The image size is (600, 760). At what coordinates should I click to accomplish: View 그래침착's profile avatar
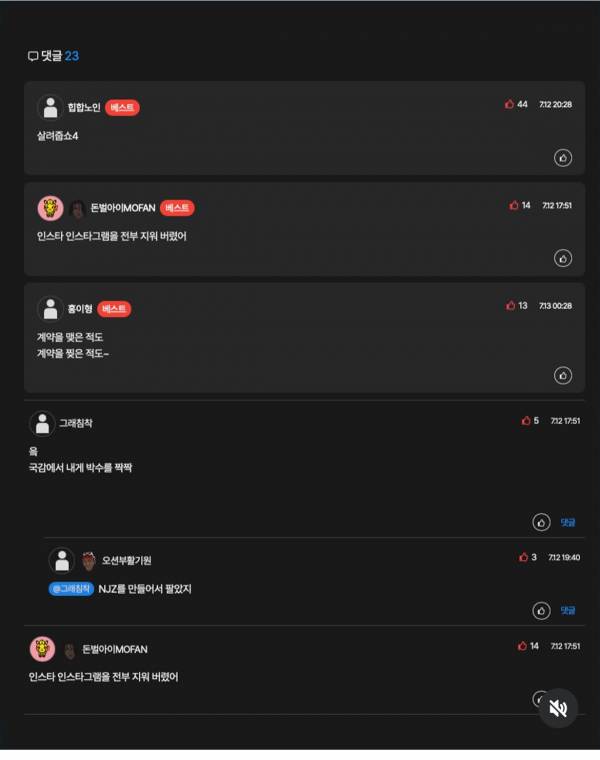(42, 423)
